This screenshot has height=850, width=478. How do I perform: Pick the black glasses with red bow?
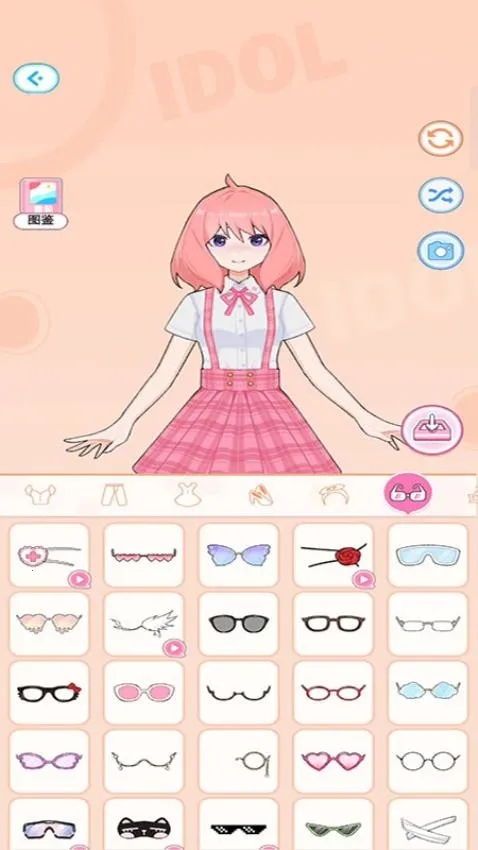point(49,692)
